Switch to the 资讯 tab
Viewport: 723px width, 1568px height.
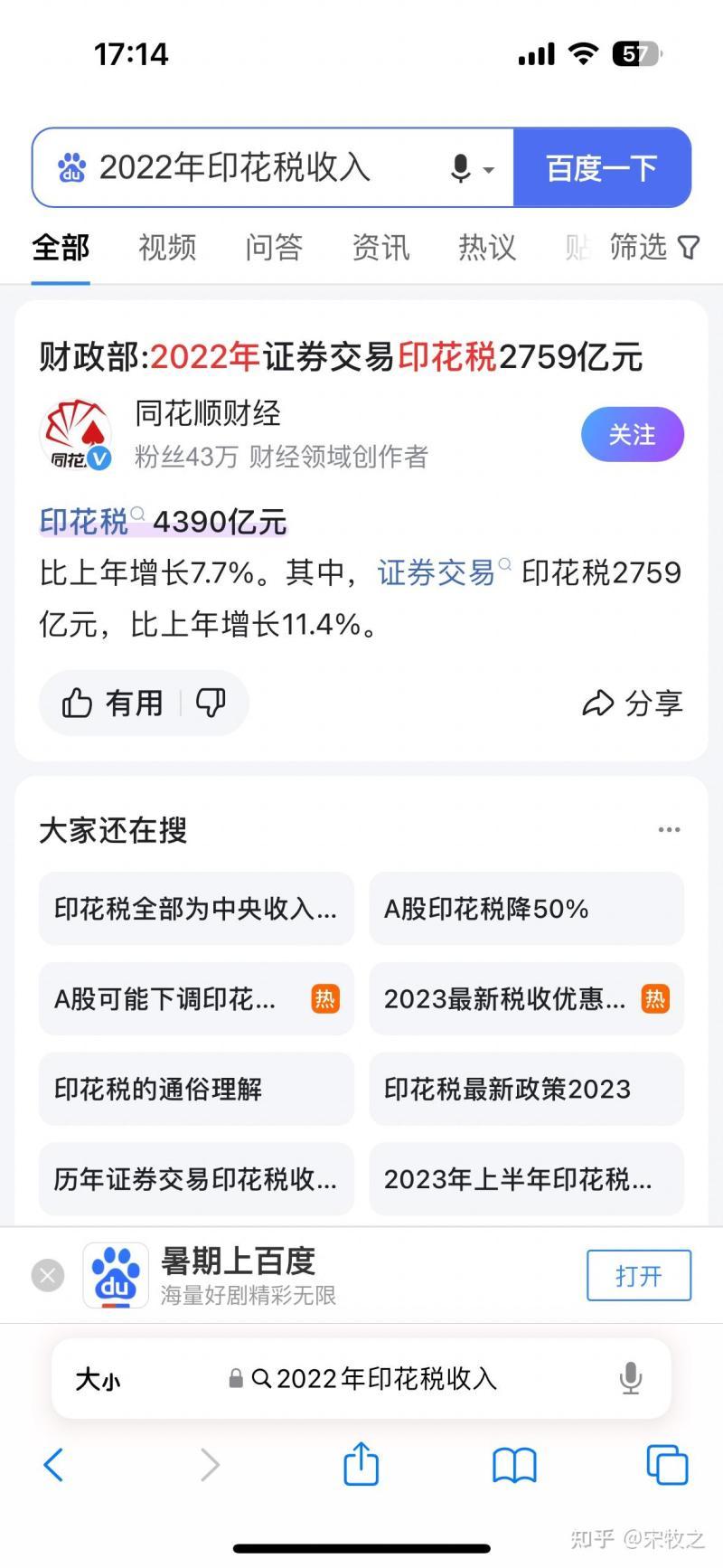tap(380, 247)
